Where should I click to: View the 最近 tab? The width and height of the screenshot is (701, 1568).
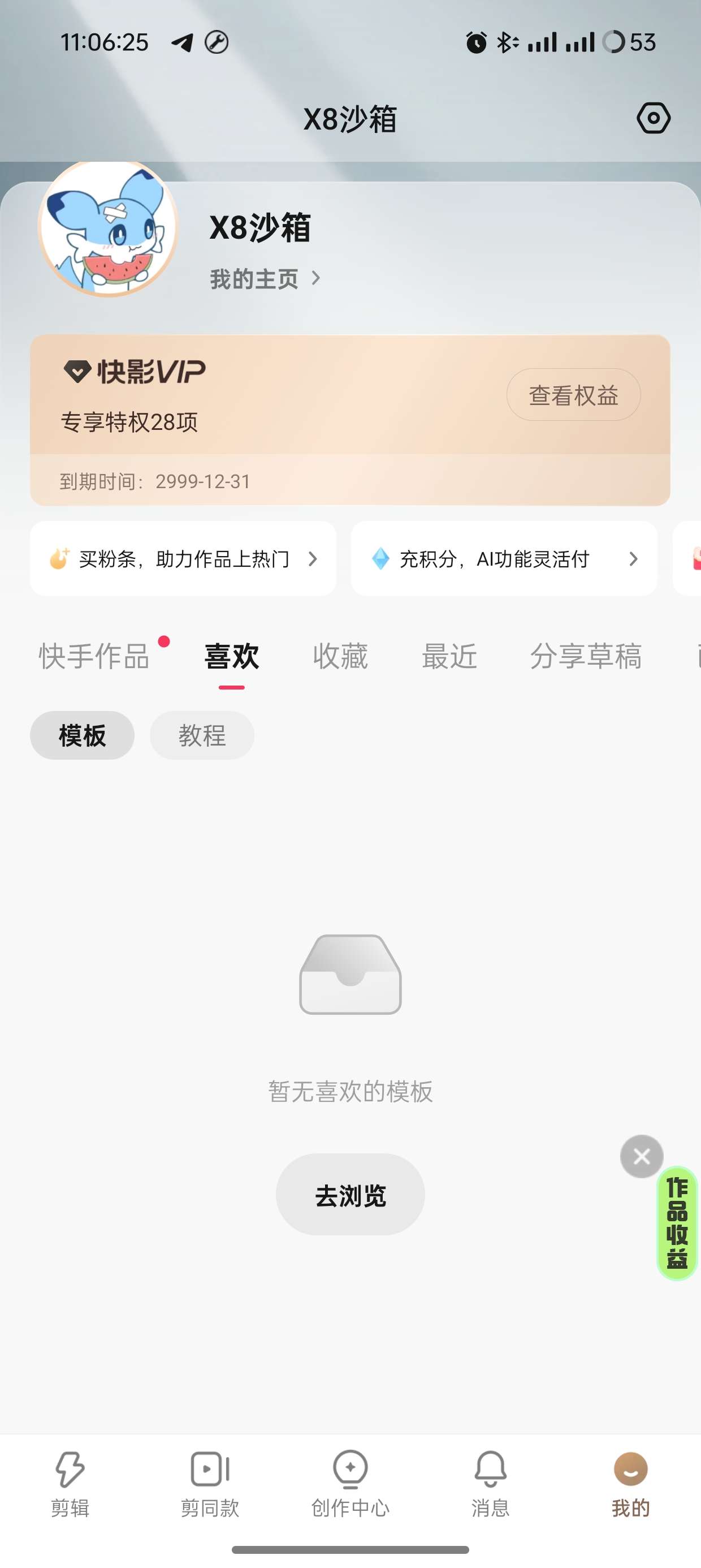(x=449, y=656)
